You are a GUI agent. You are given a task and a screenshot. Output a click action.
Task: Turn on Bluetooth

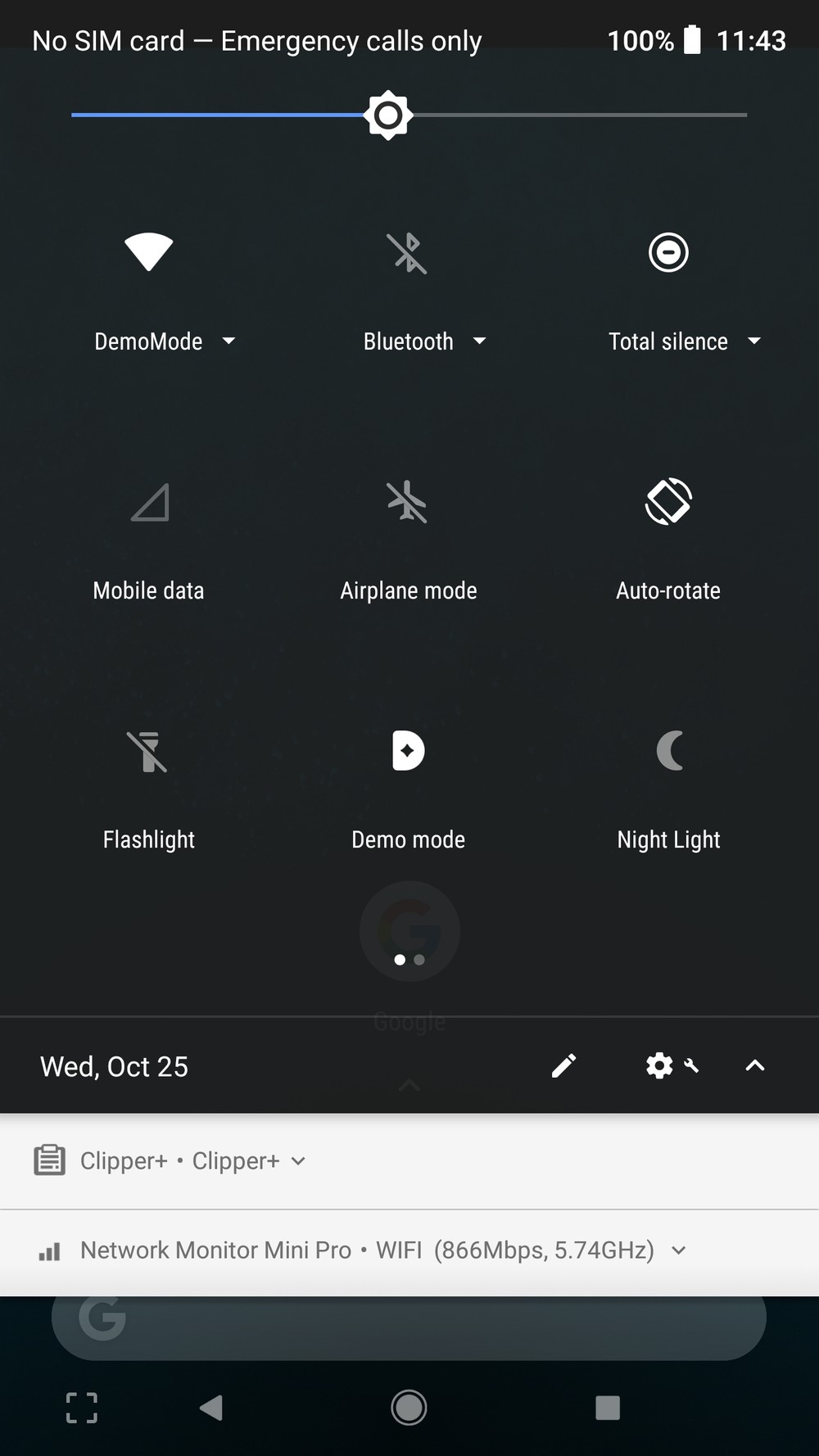coord(407,252)
